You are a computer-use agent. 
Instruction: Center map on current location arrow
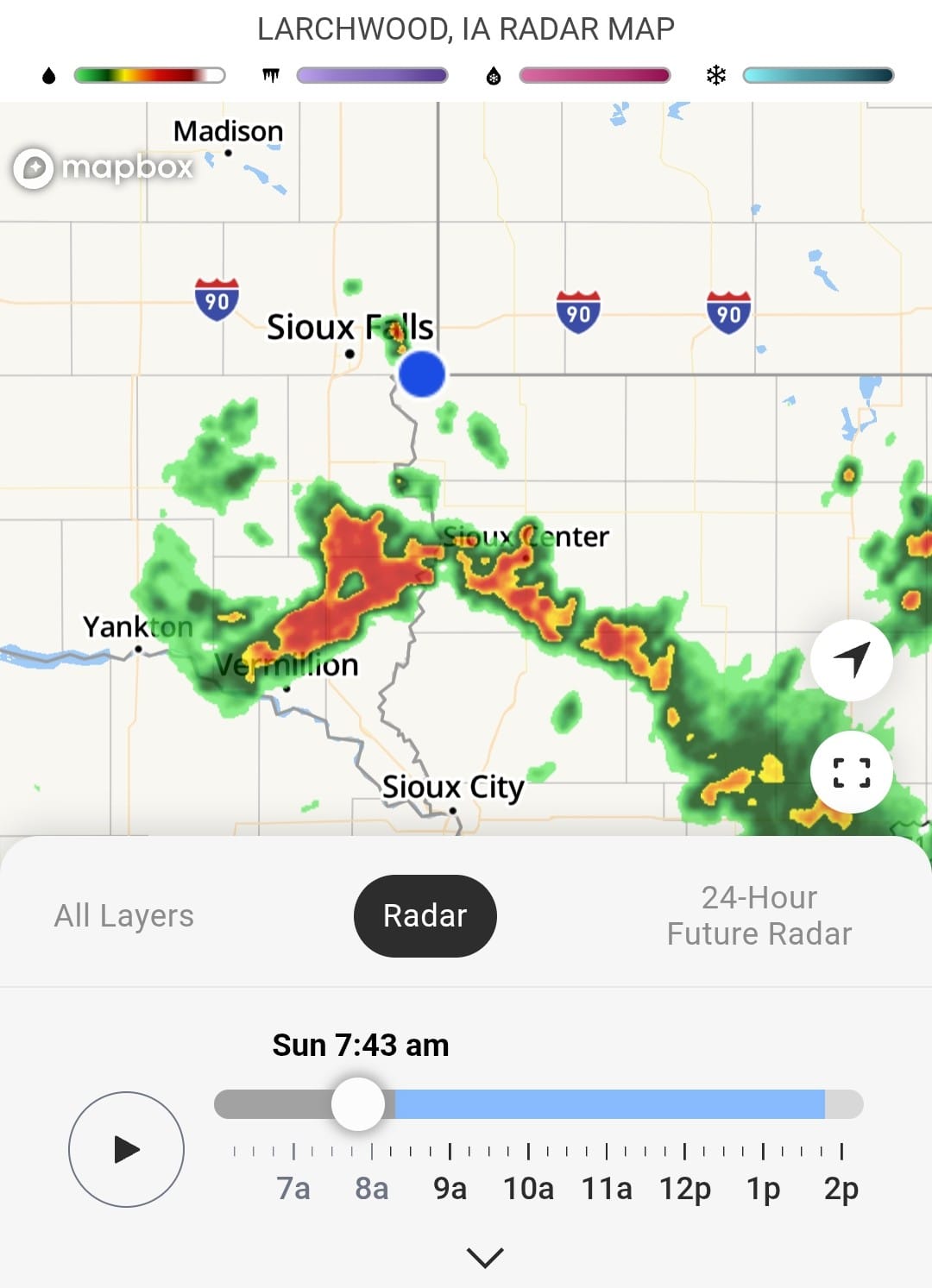[852, 660]
